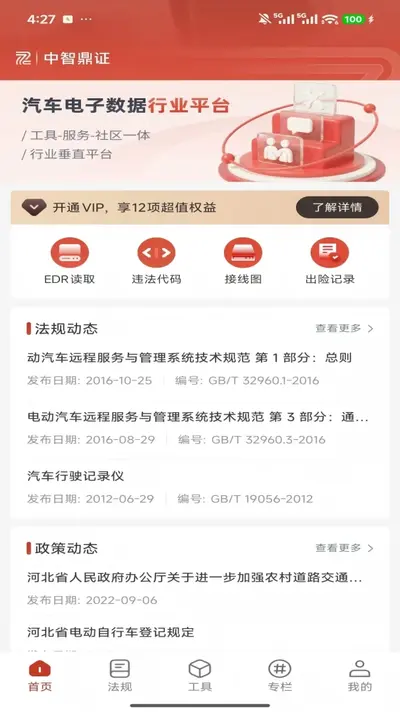Open the EDR读取 tool

[69, 261]
